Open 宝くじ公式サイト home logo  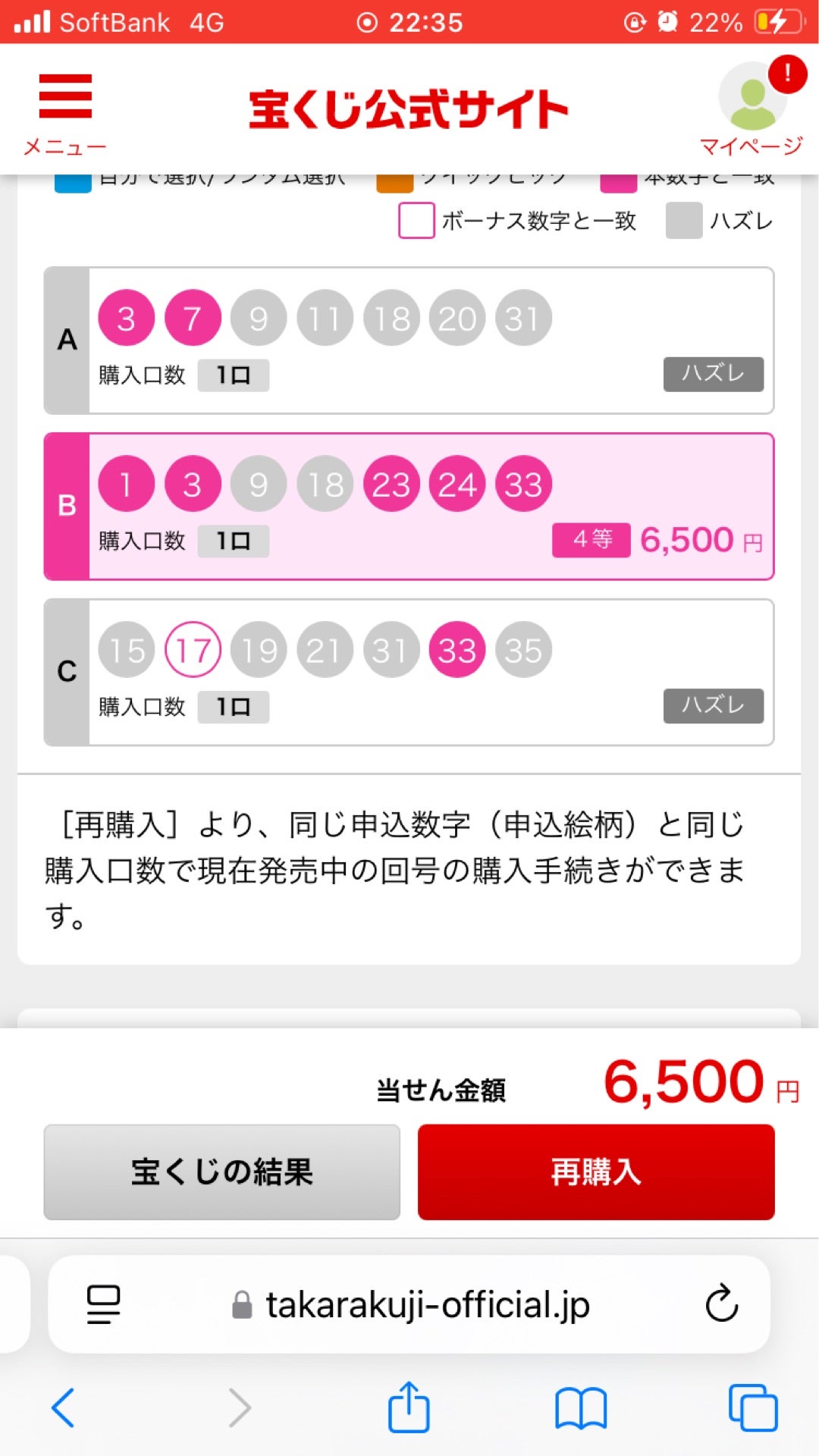[x=408, y=109]
